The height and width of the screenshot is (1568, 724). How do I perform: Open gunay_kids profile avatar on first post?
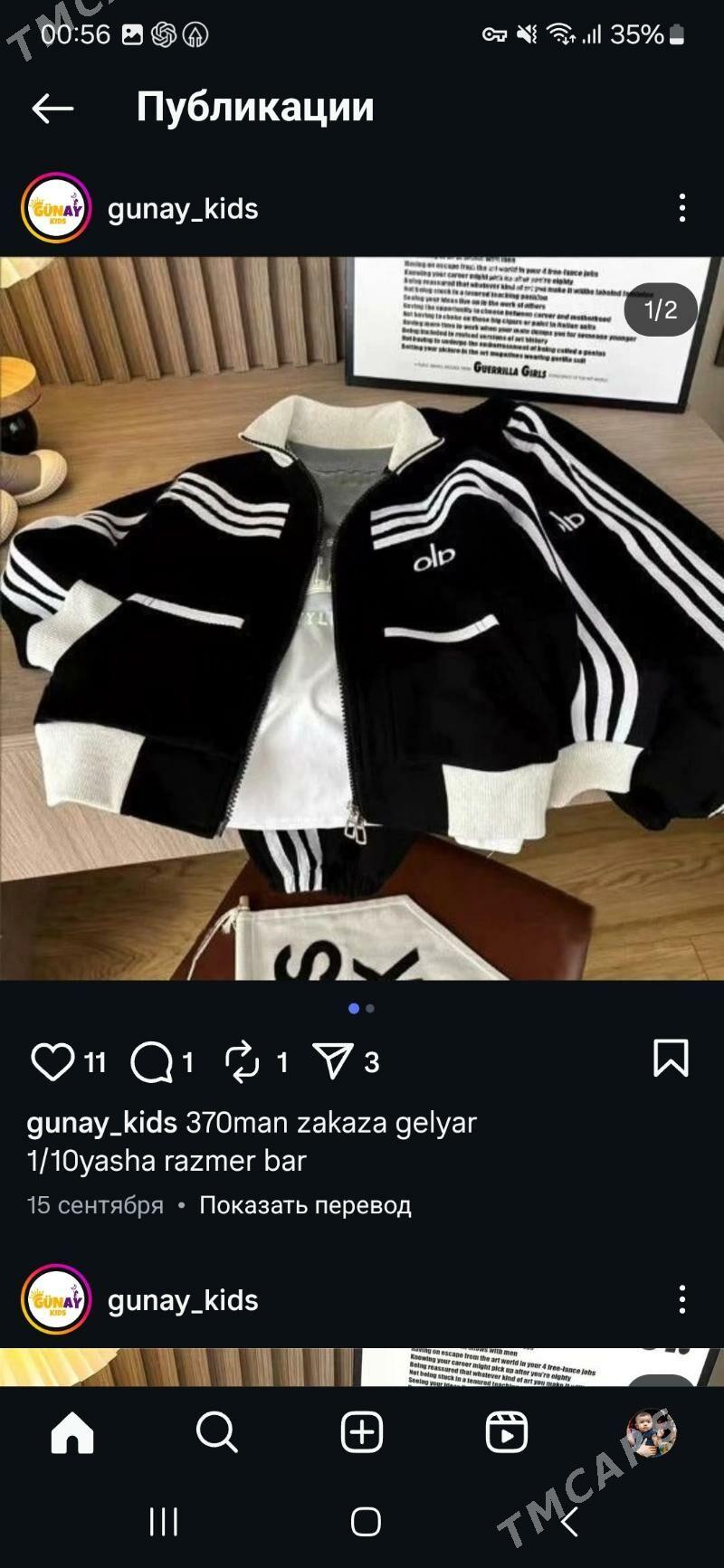56,208
